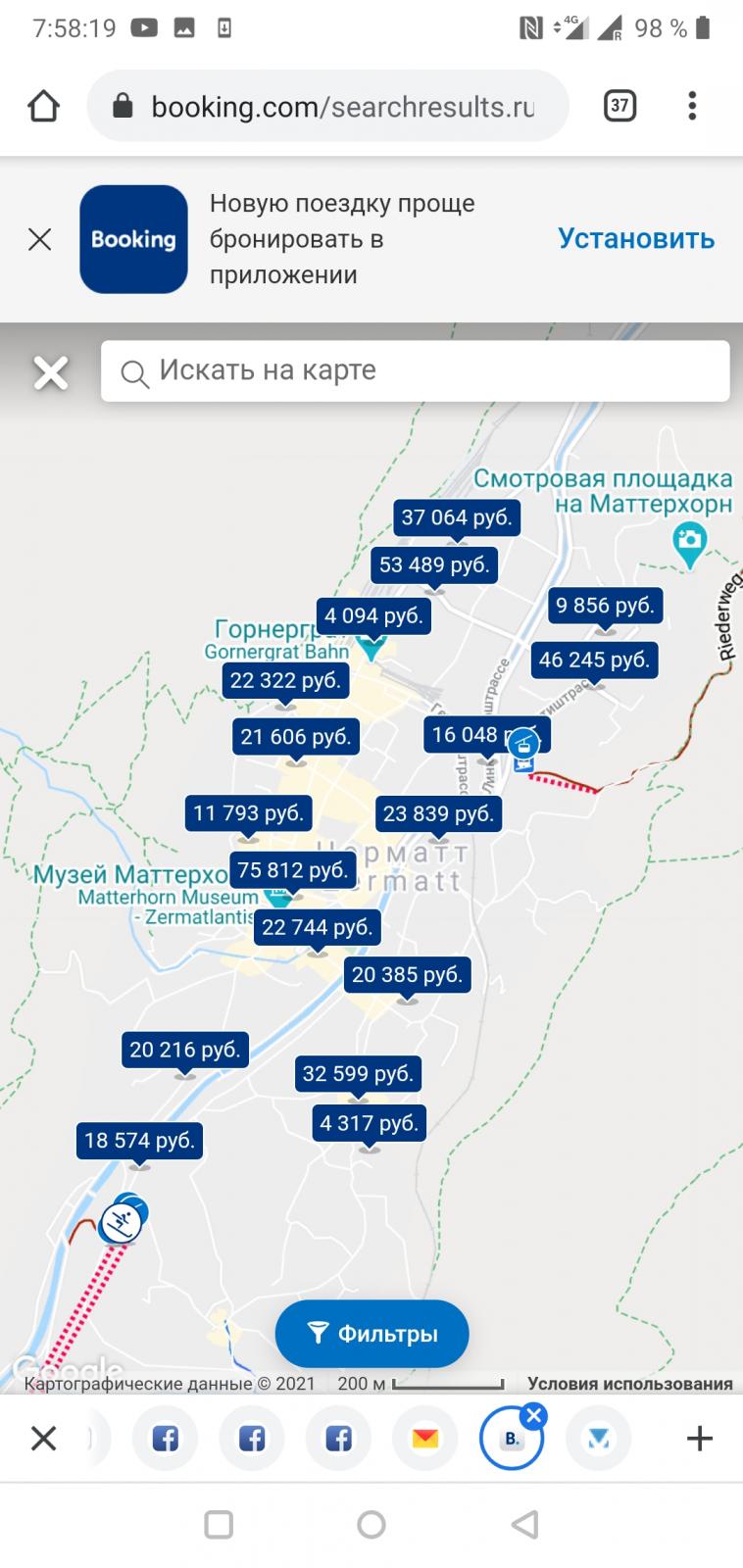
Task: Dismiss the Booking app banner
Action: (x=40, y=239)
